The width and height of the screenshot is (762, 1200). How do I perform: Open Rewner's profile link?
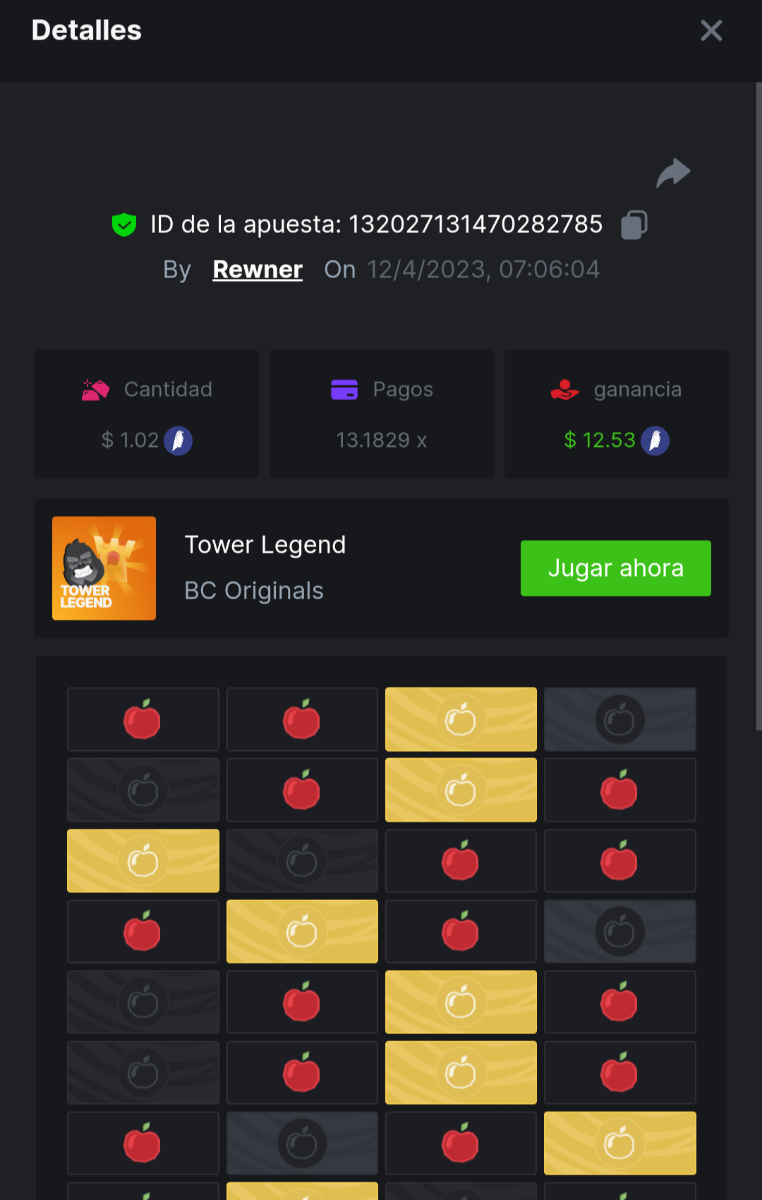click(257, 270)
